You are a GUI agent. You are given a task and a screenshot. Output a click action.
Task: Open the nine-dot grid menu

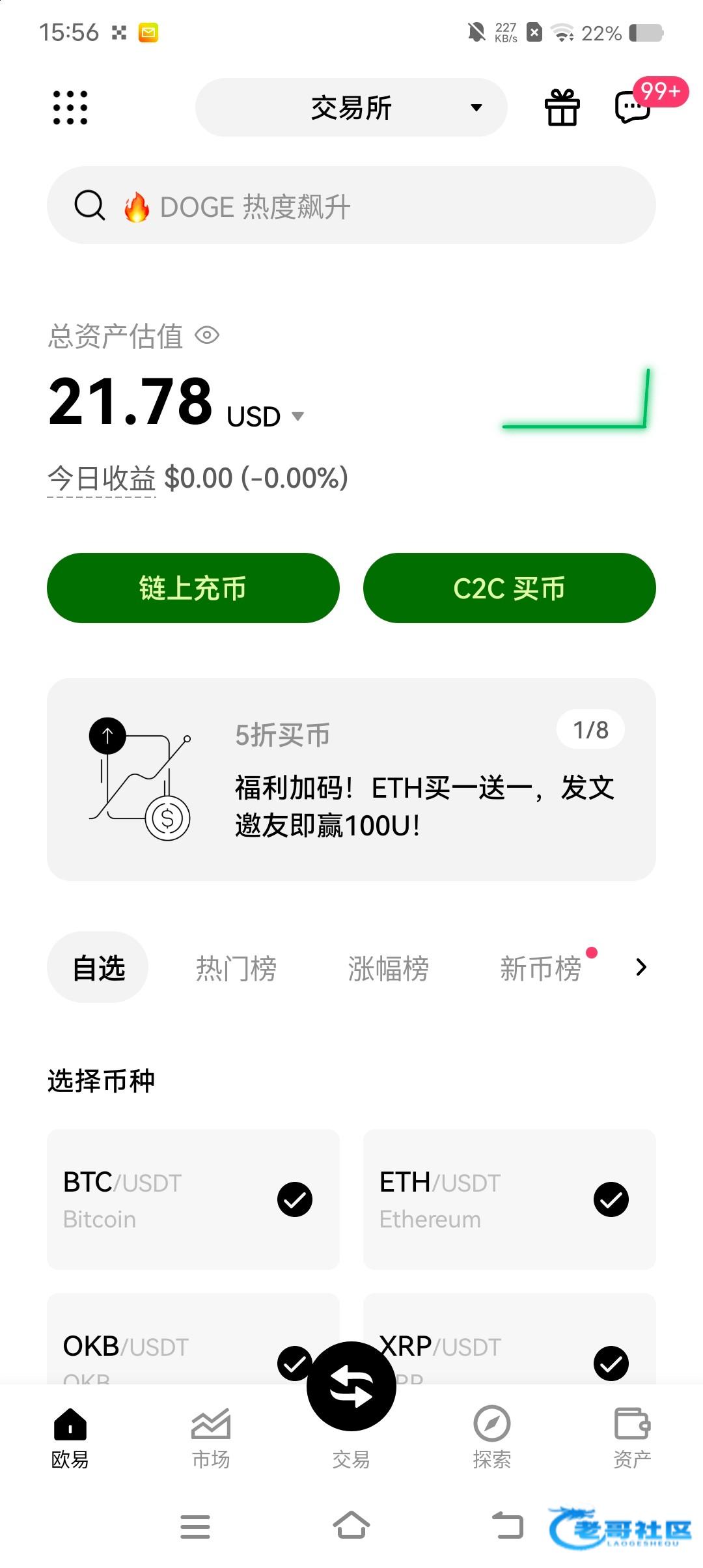70,107
